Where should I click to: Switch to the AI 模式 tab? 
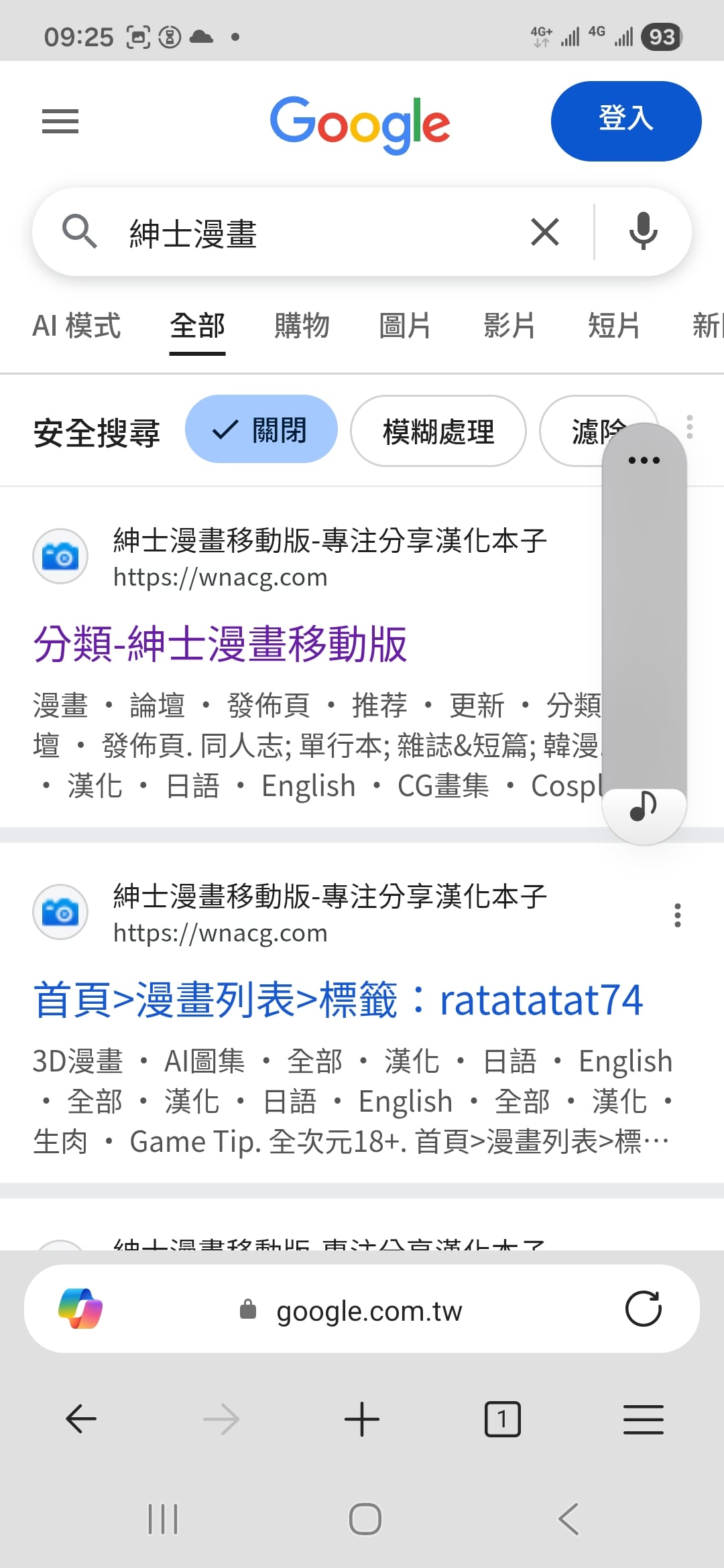76,326
